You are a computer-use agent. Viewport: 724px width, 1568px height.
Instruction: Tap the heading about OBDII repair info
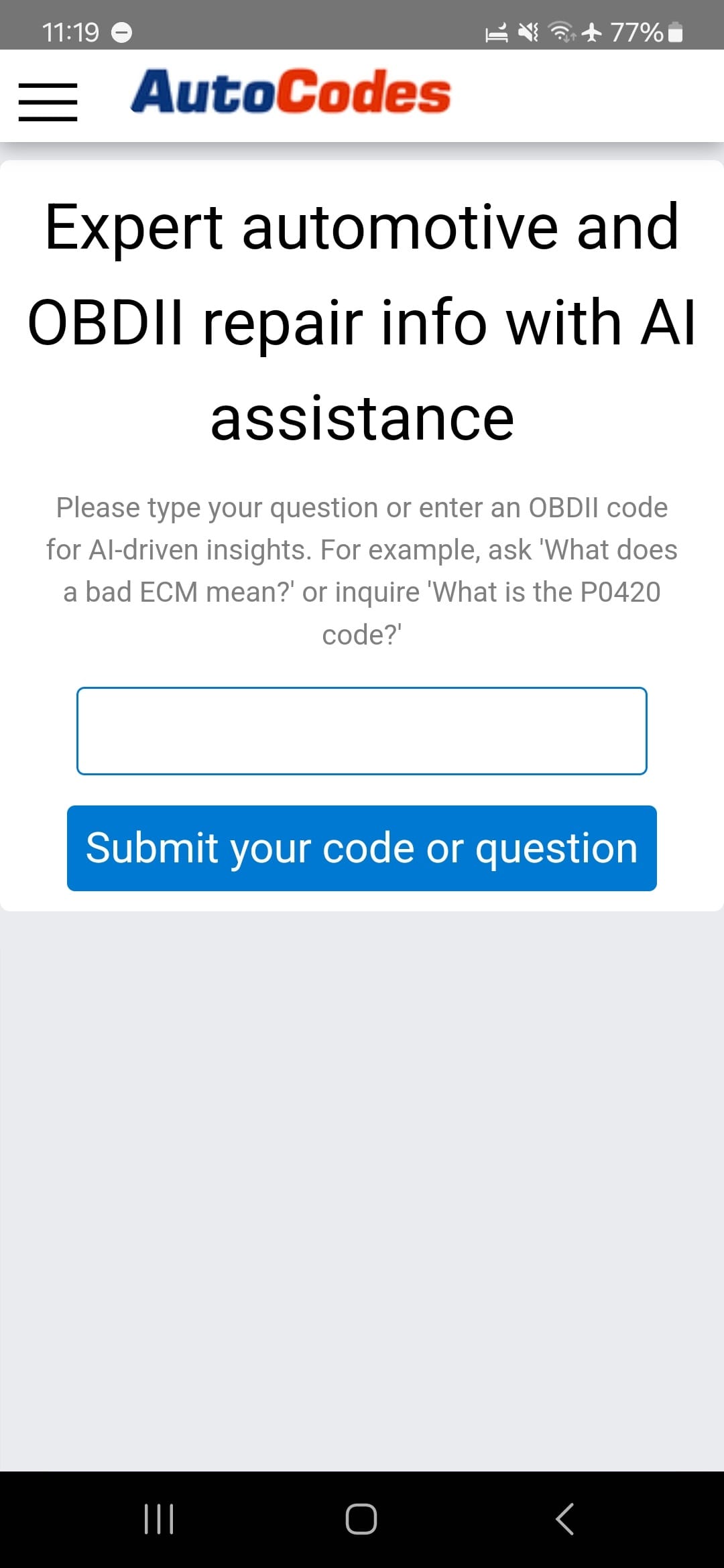pyautogui.click(x=362, y=322)
